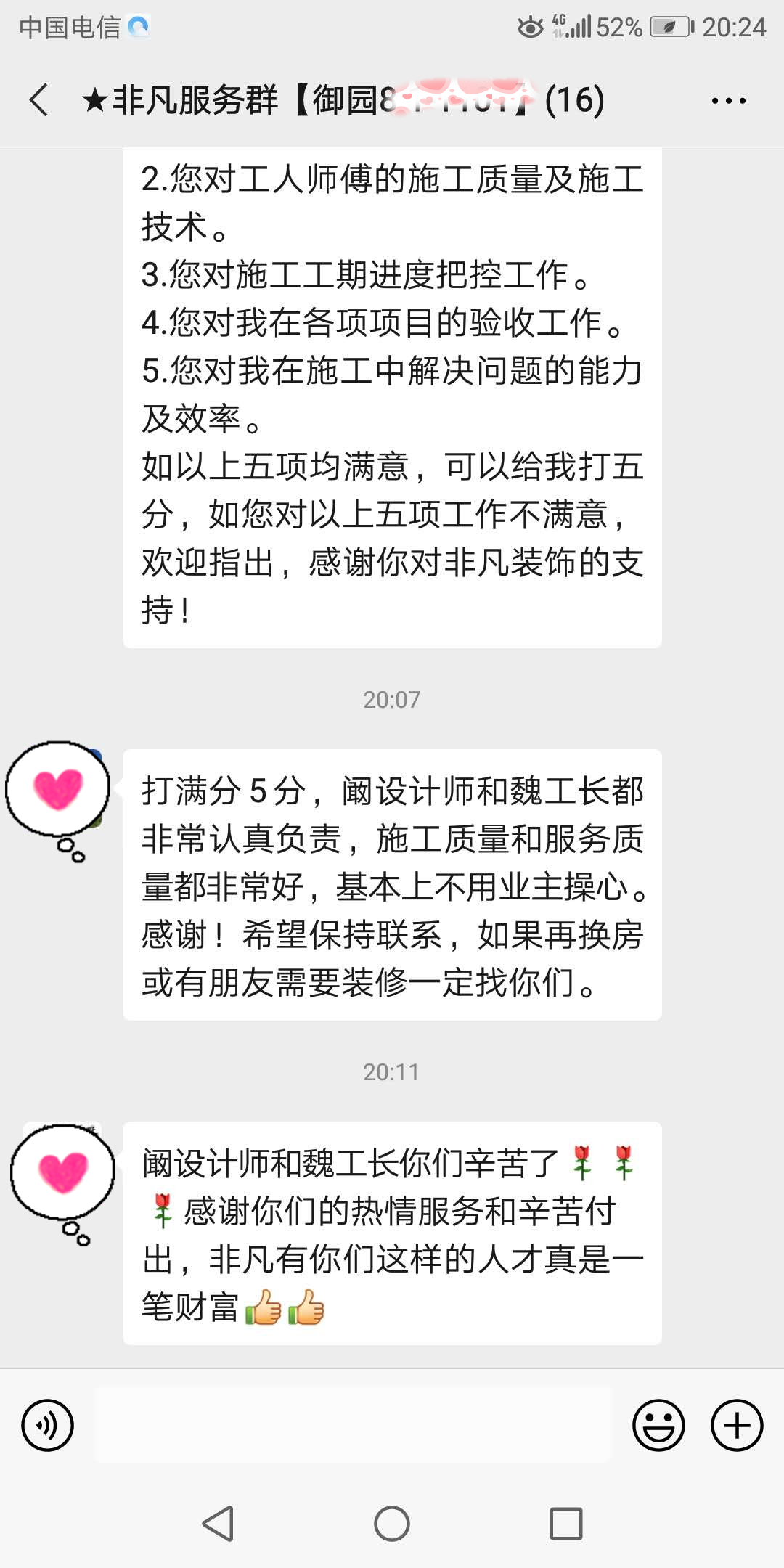This screenshot has height=1568, width=784.
Task: Open avatar of the 你们辛苦了 message sender
Action: coord(62,1172)
